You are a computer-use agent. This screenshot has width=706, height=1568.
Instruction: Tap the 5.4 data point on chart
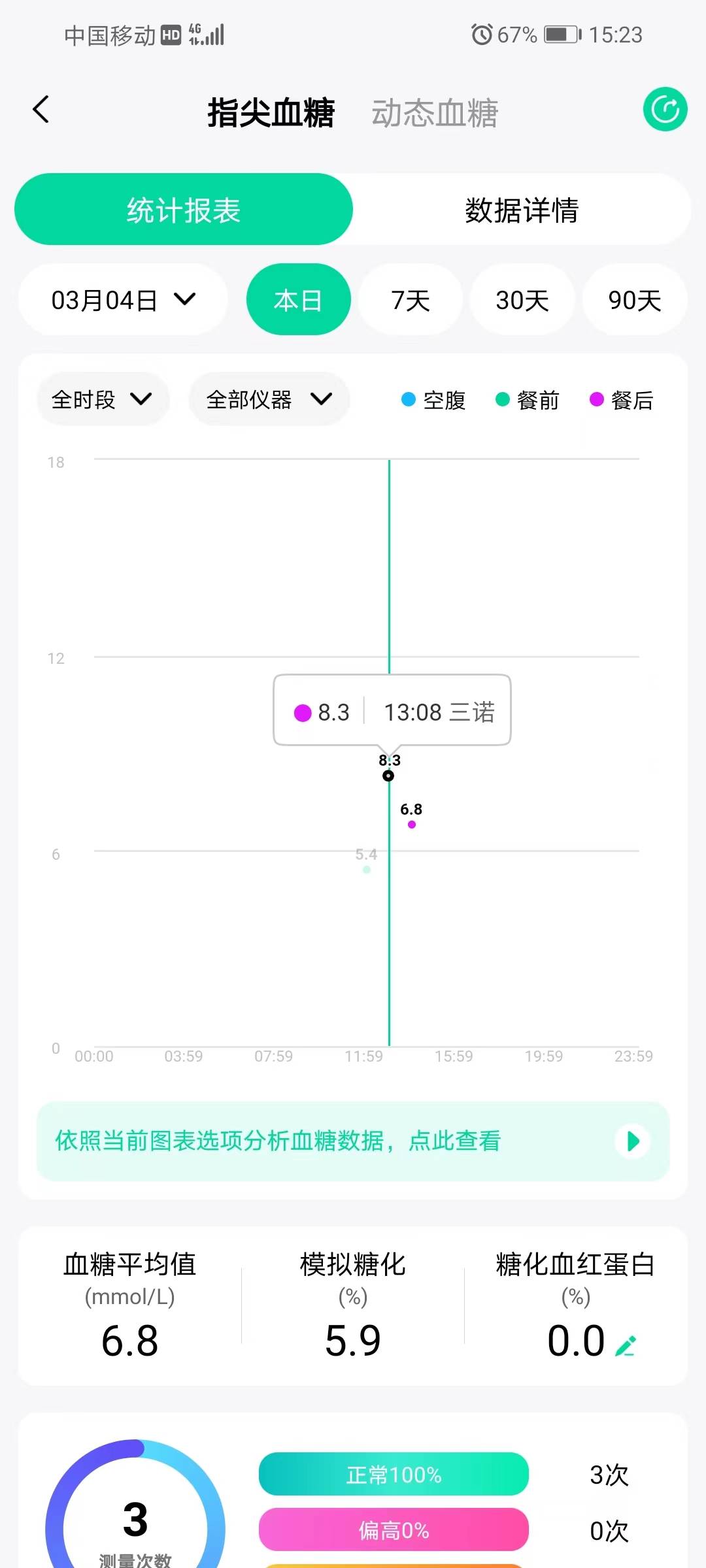[367, 870]
